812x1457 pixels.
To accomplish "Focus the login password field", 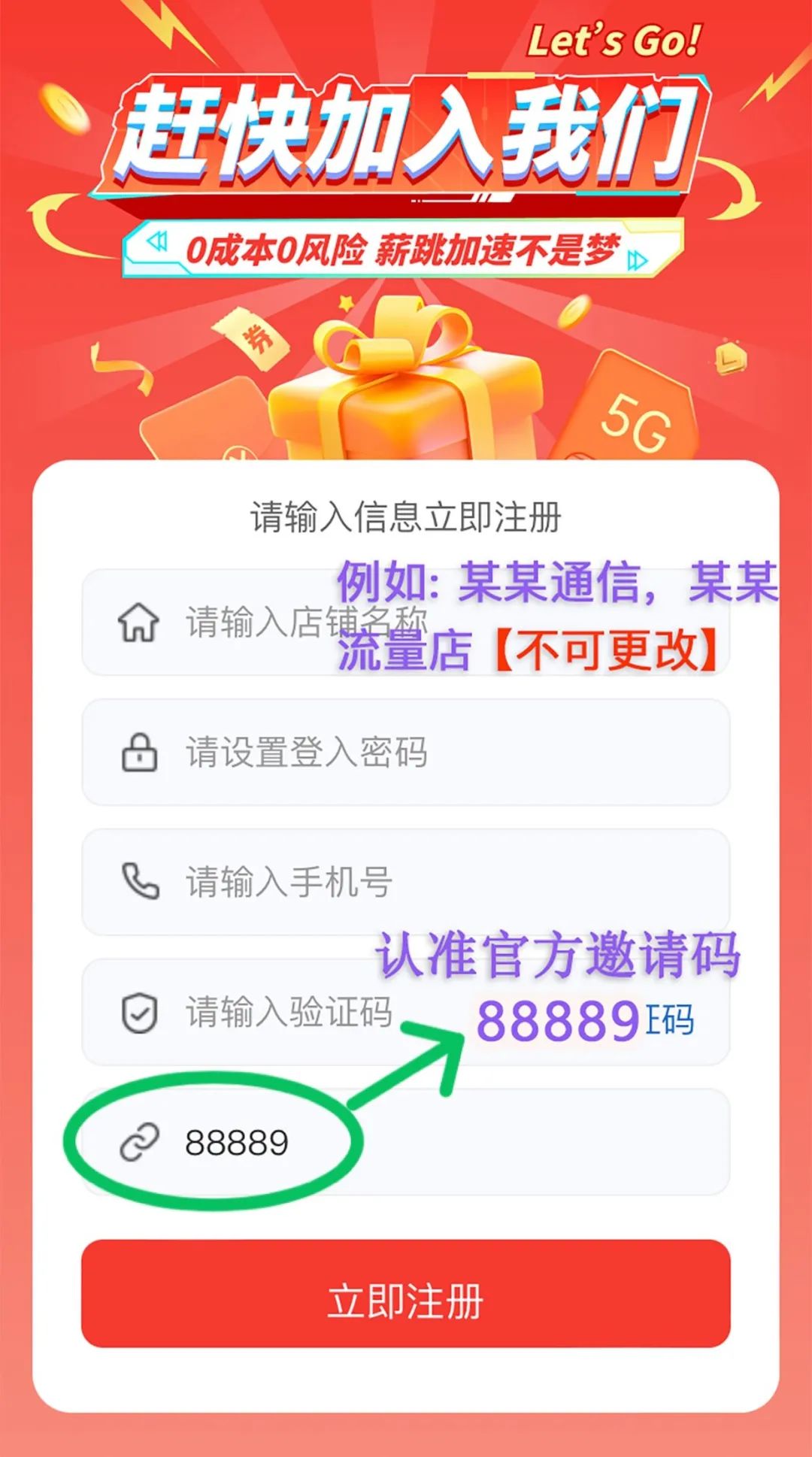I will 405,752.
